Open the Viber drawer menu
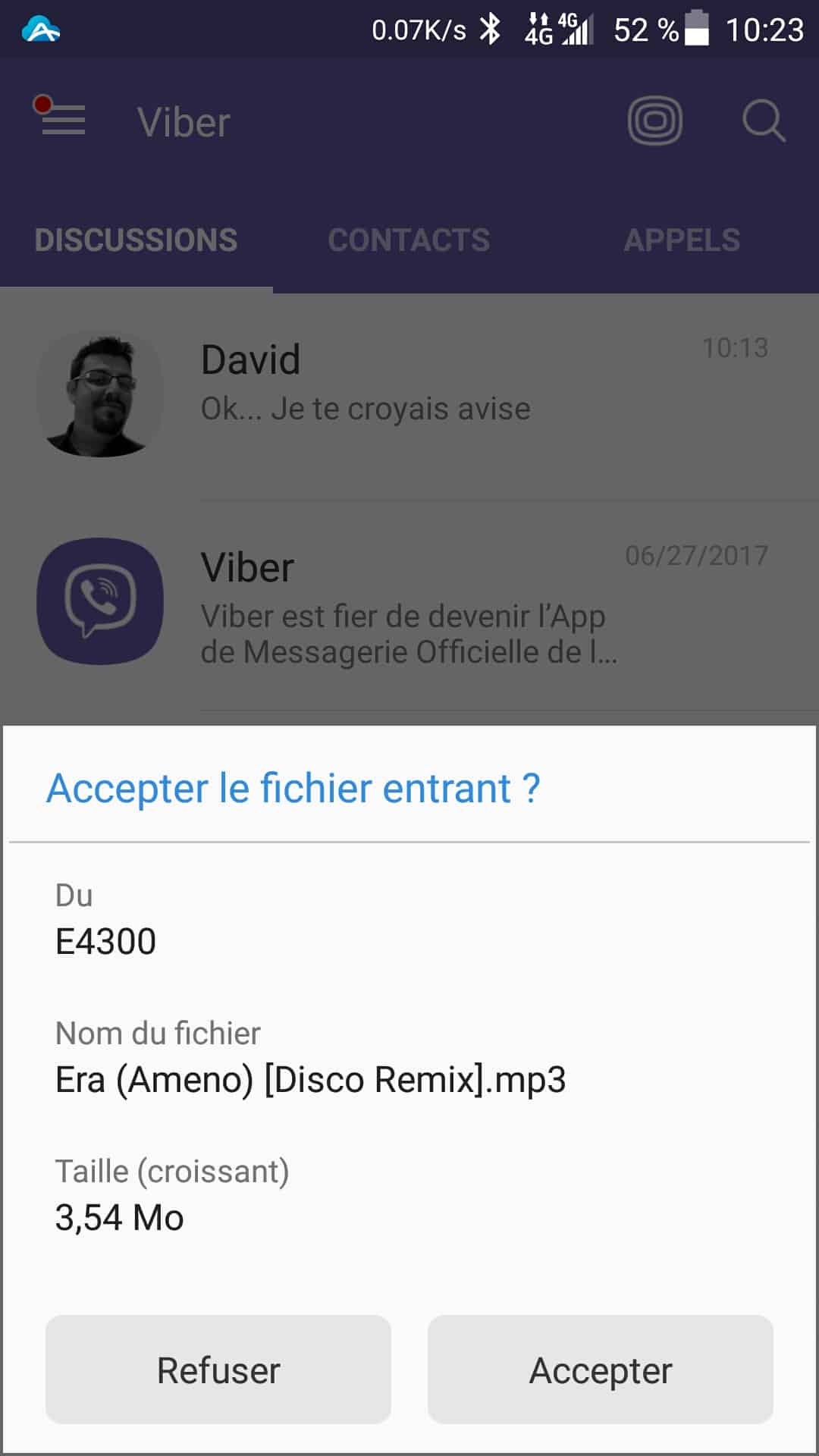 click(62, 120)
